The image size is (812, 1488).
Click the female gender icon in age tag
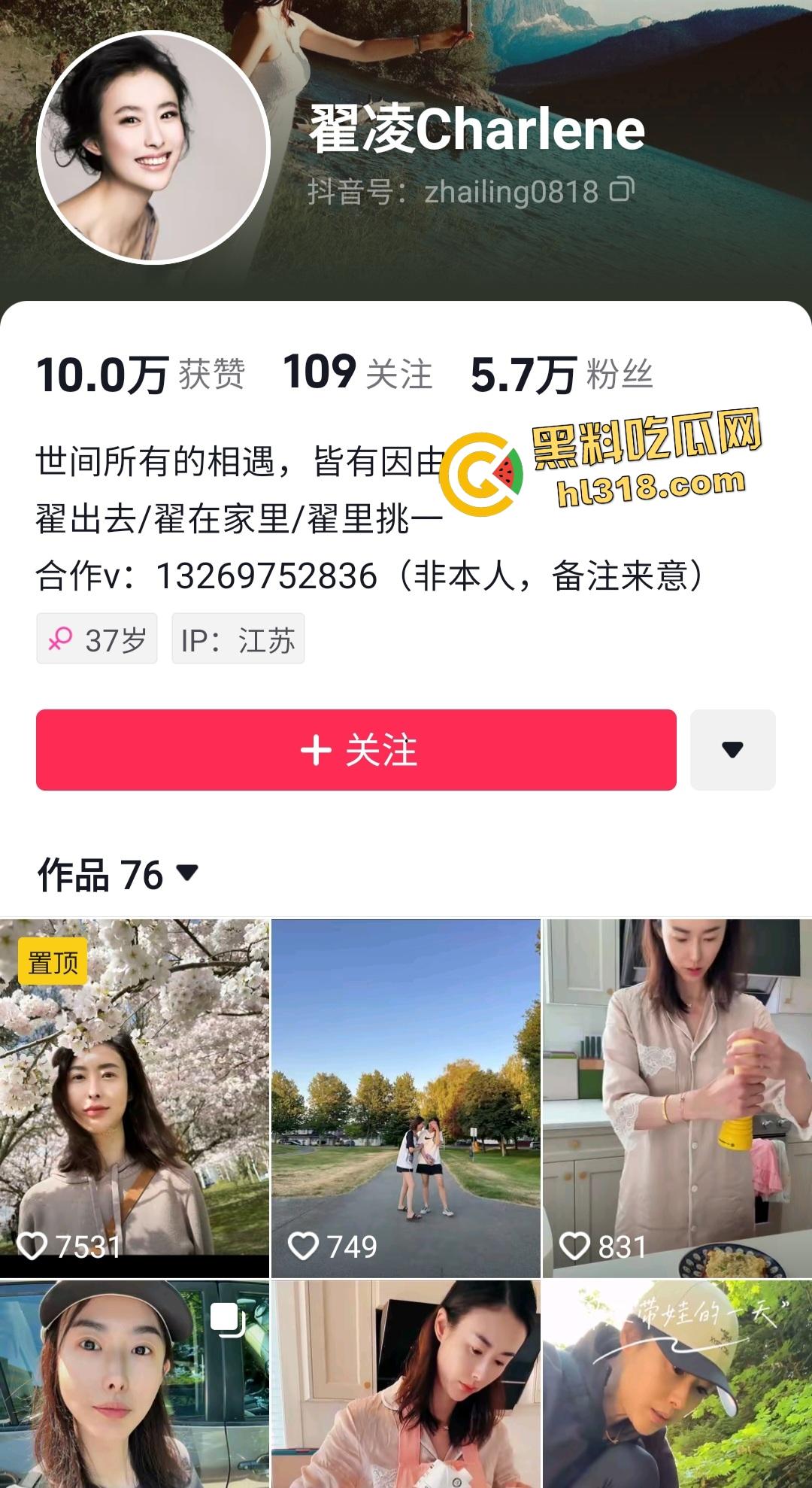pyautogui.click(x=59, y=639)
